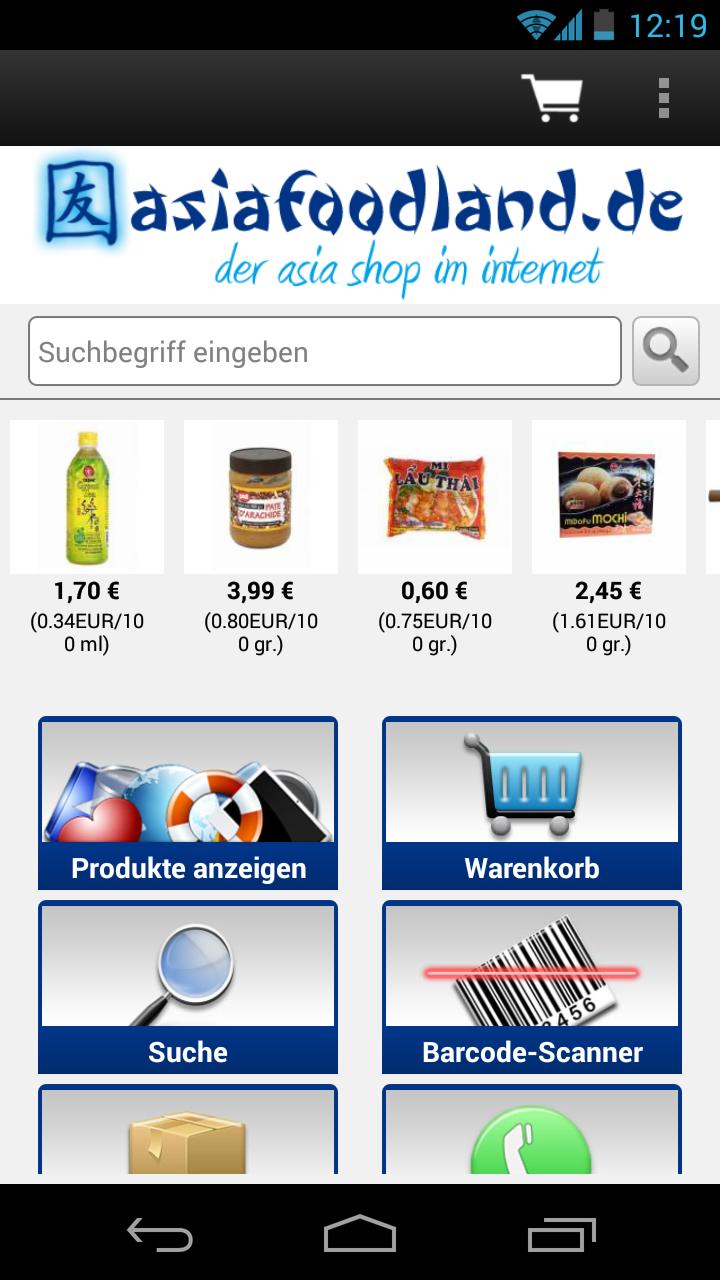Screen dimensions: 720x1280
Task: Open the peanut butter jar product priced 3,99 €
Action: click(x=261, y=496)
